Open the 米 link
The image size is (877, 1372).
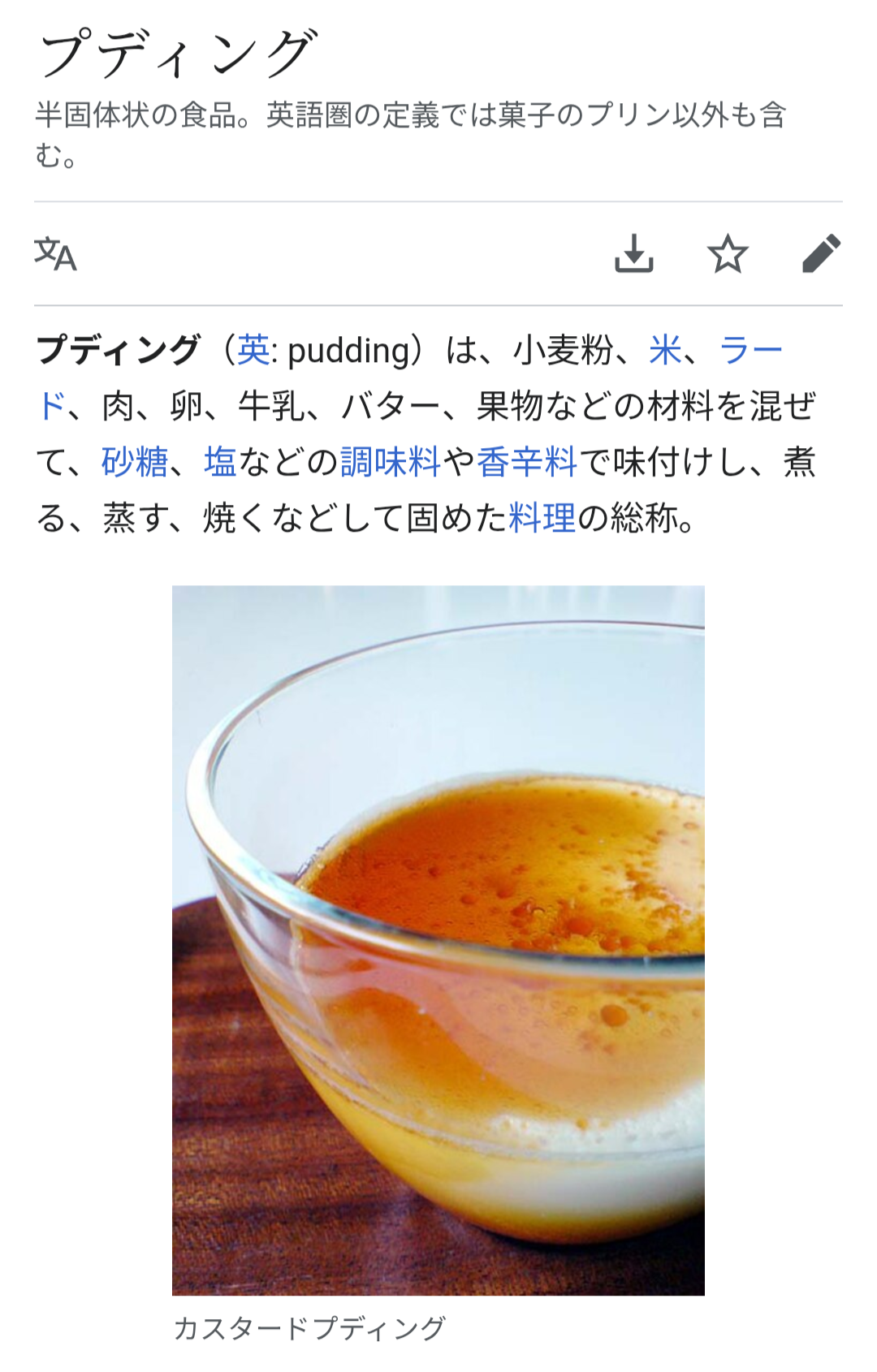point(665,351)
